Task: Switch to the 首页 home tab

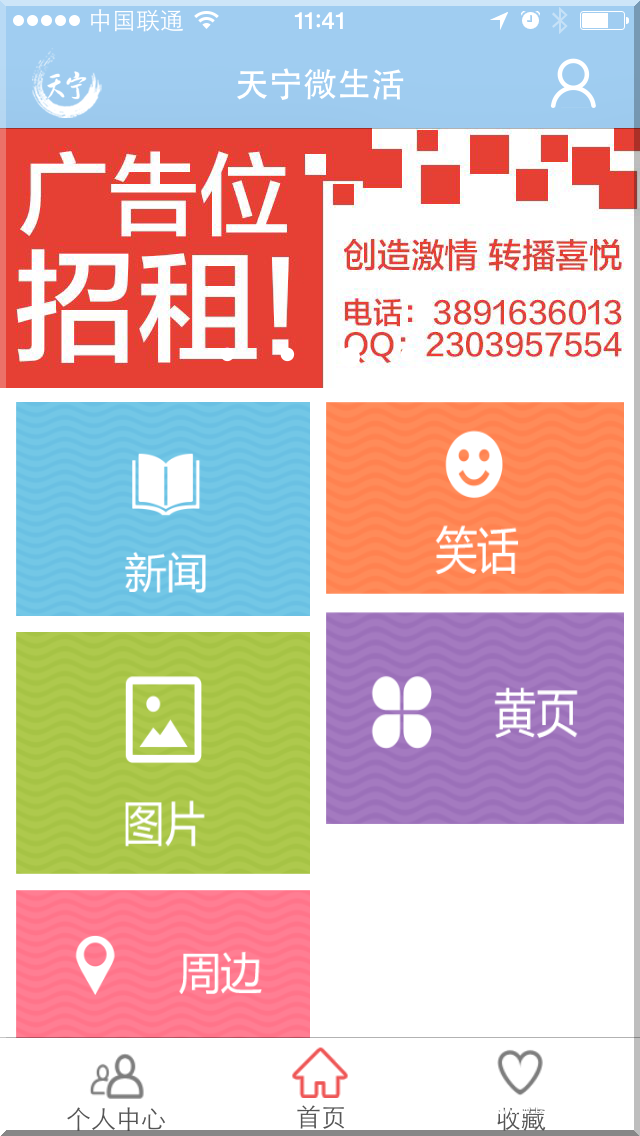Action: click(320, 1089)
